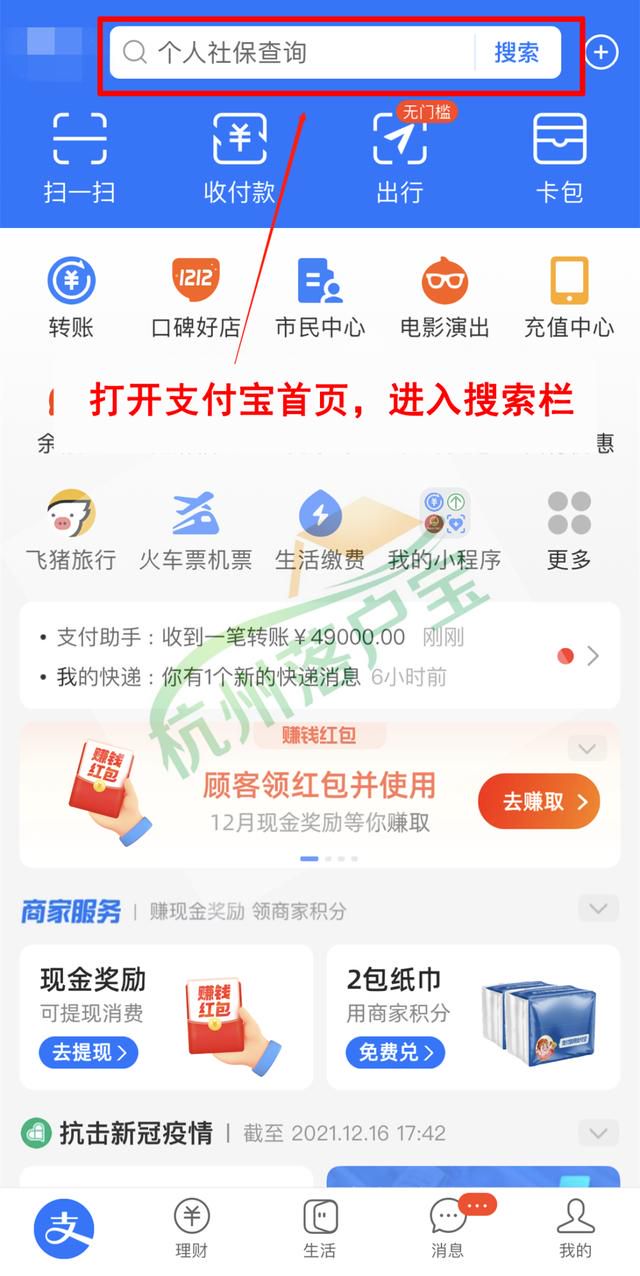Tap 免费兑 on the tissue card

pos(396,1052)
